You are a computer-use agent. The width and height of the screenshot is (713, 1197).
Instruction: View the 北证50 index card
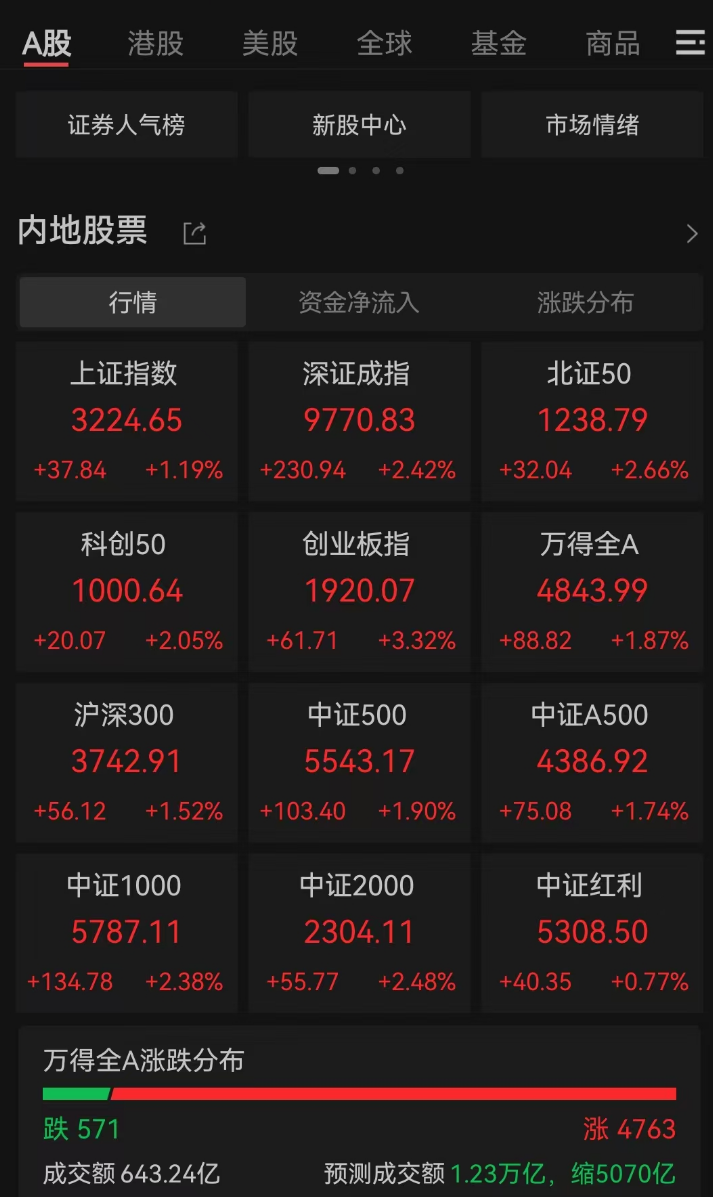[x=592, y=421]
